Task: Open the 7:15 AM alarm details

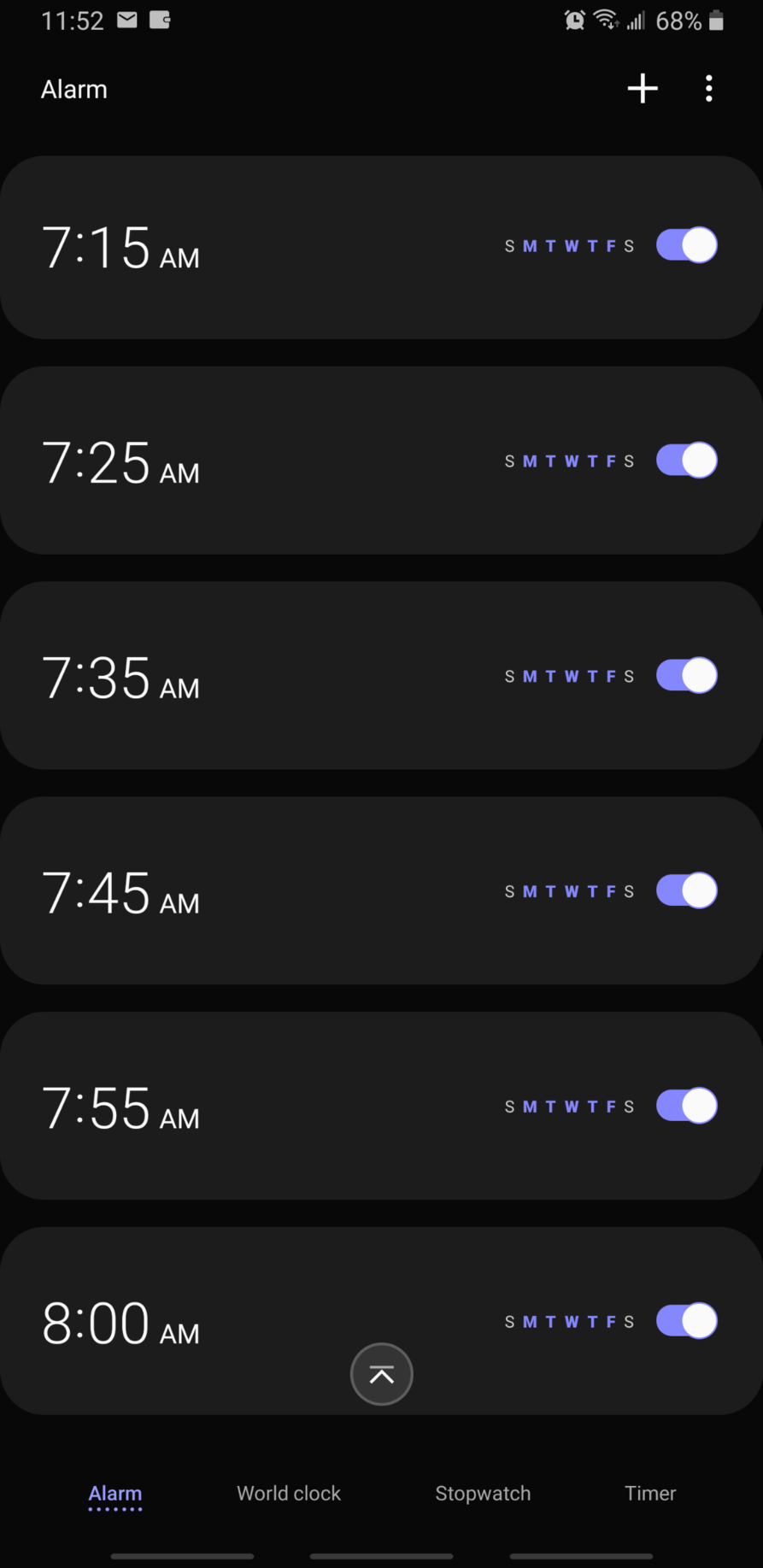Action: click(x=256, y=248)
